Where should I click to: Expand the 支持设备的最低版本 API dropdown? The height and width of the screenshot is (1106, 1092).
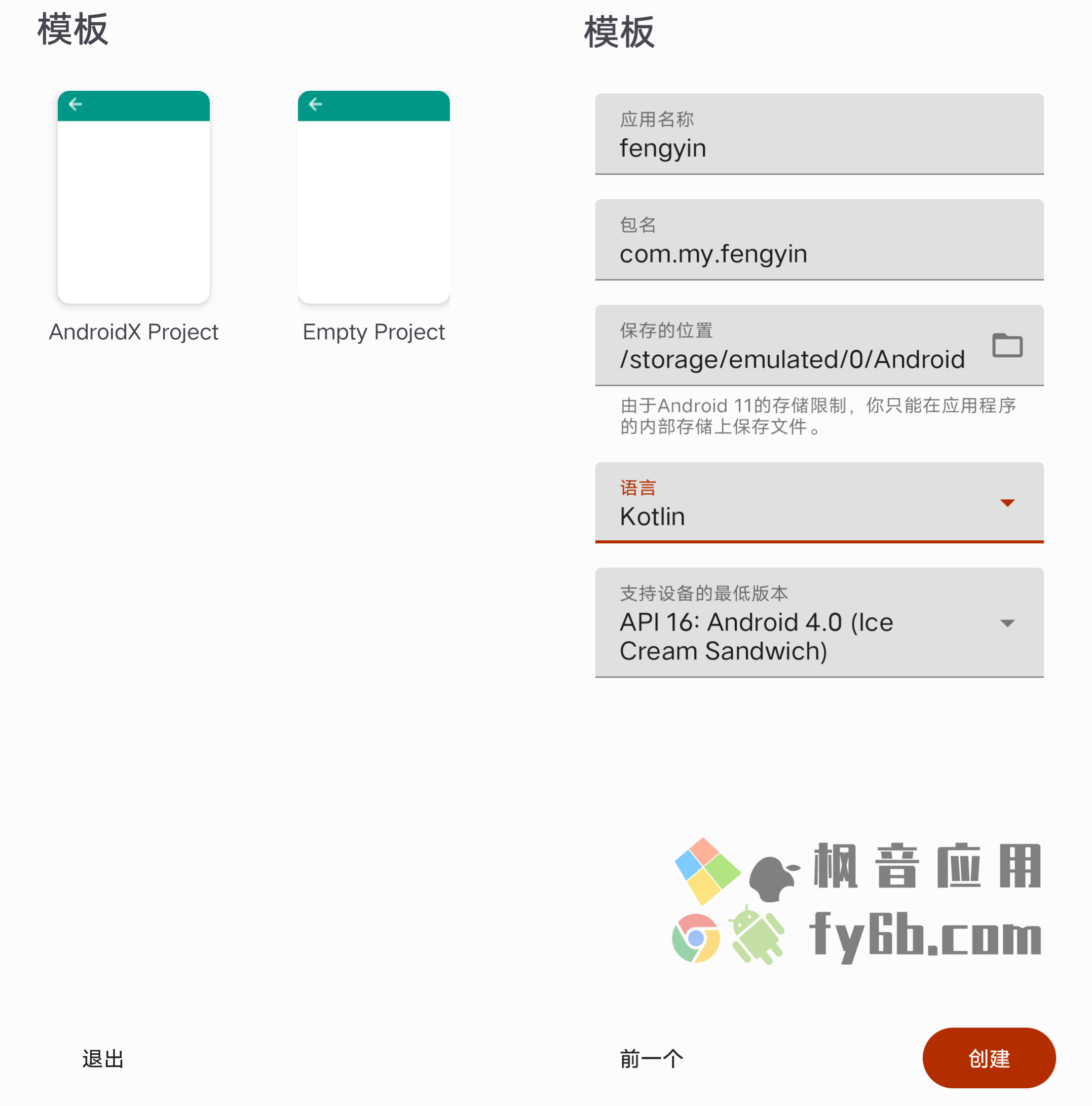point(818,623)
